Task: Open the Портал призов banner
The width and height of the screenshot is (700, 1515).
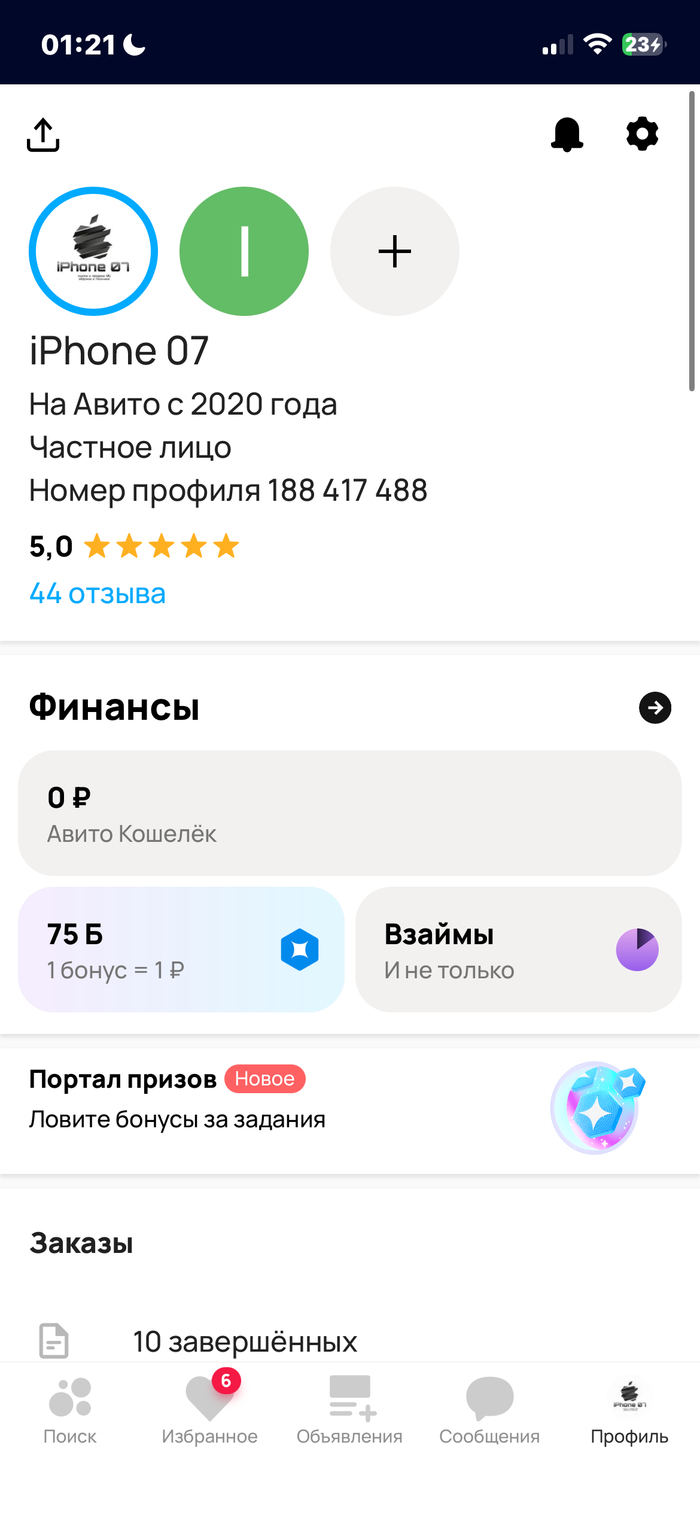Action: [350, 1110]
